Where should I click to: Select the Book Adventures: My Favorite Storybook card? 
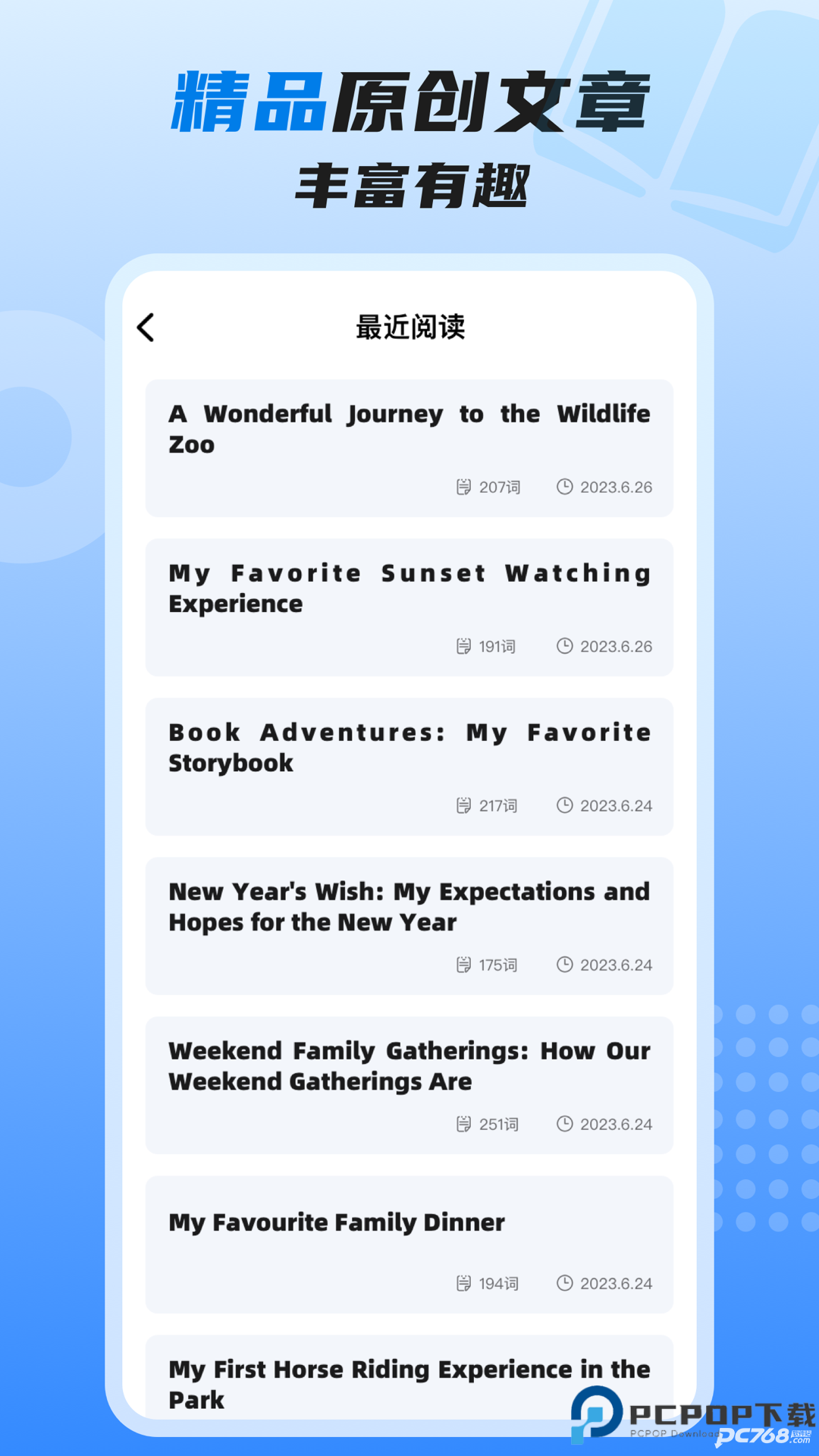[x=409, y=766]
